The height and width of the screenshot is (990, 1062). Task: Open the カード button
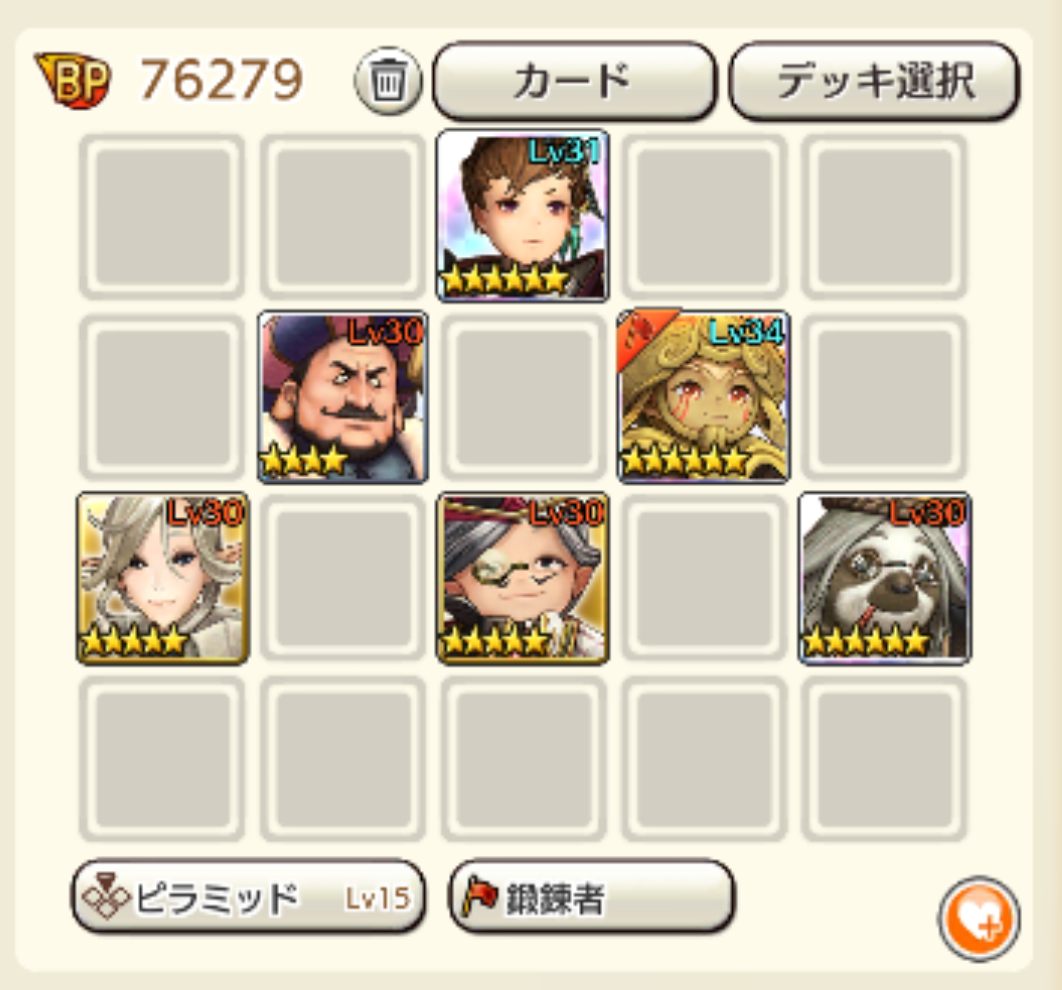[x=573, y=80]
